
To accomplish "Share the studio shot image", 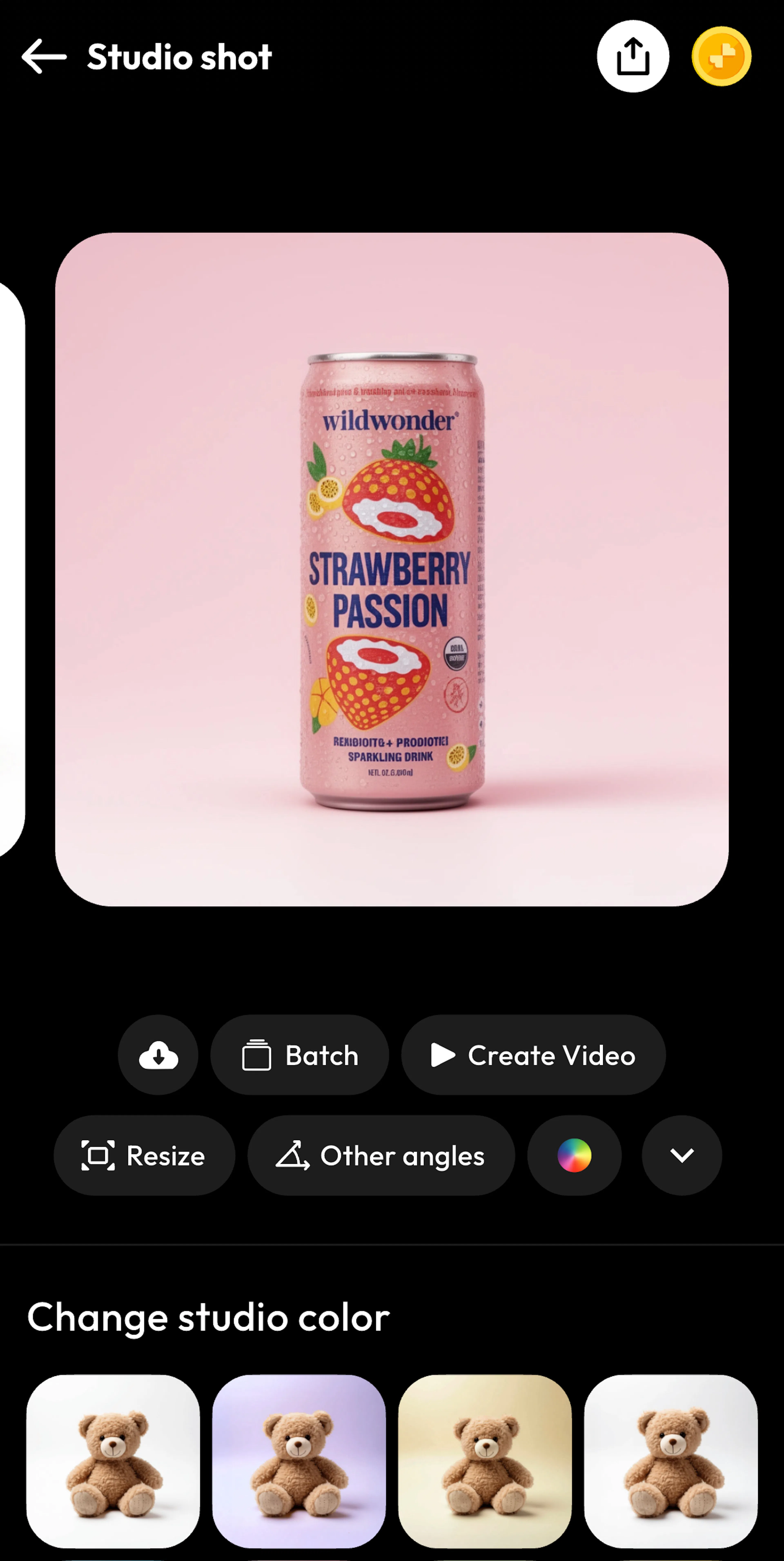I will (x=633, y=56).
